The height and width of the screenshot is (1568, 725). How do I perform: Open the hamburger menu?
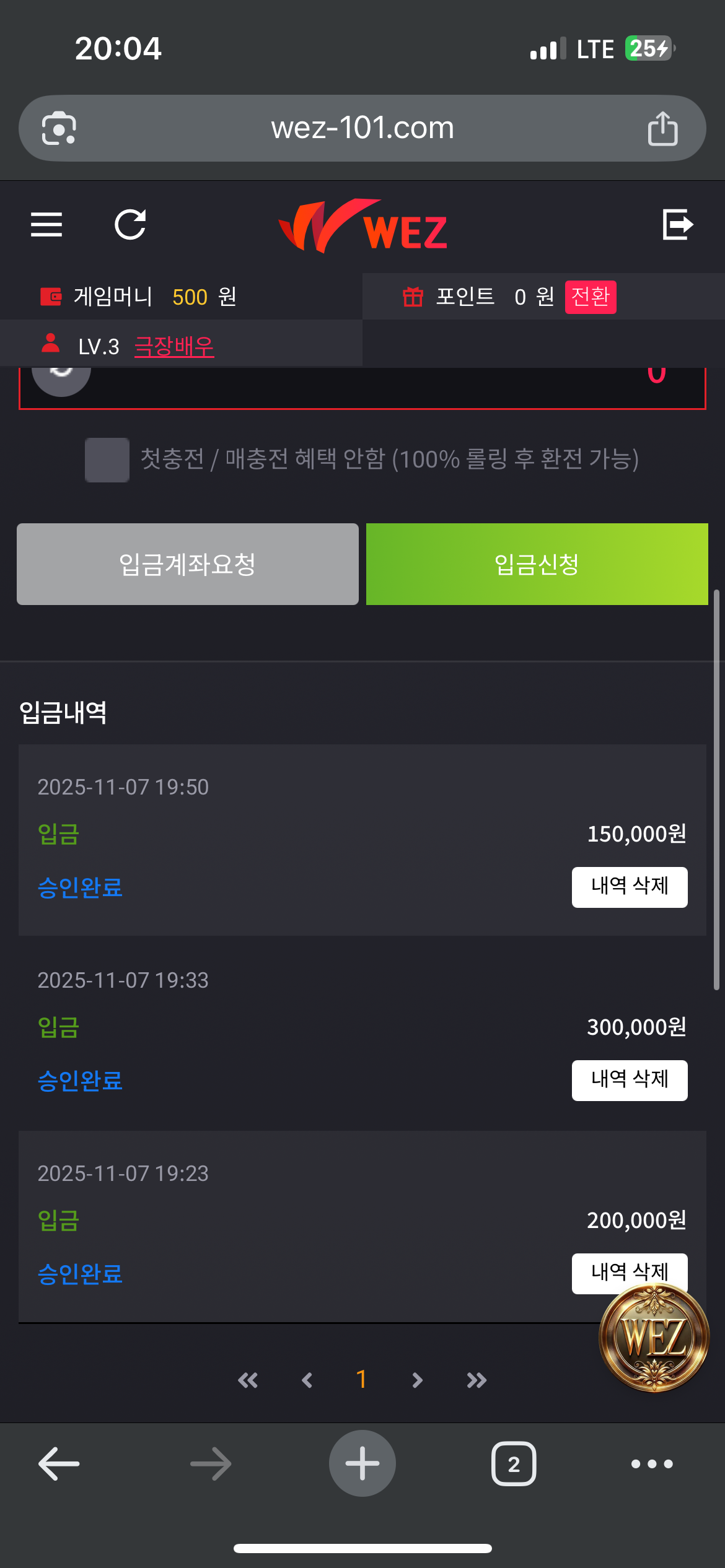tap(46, 225)
